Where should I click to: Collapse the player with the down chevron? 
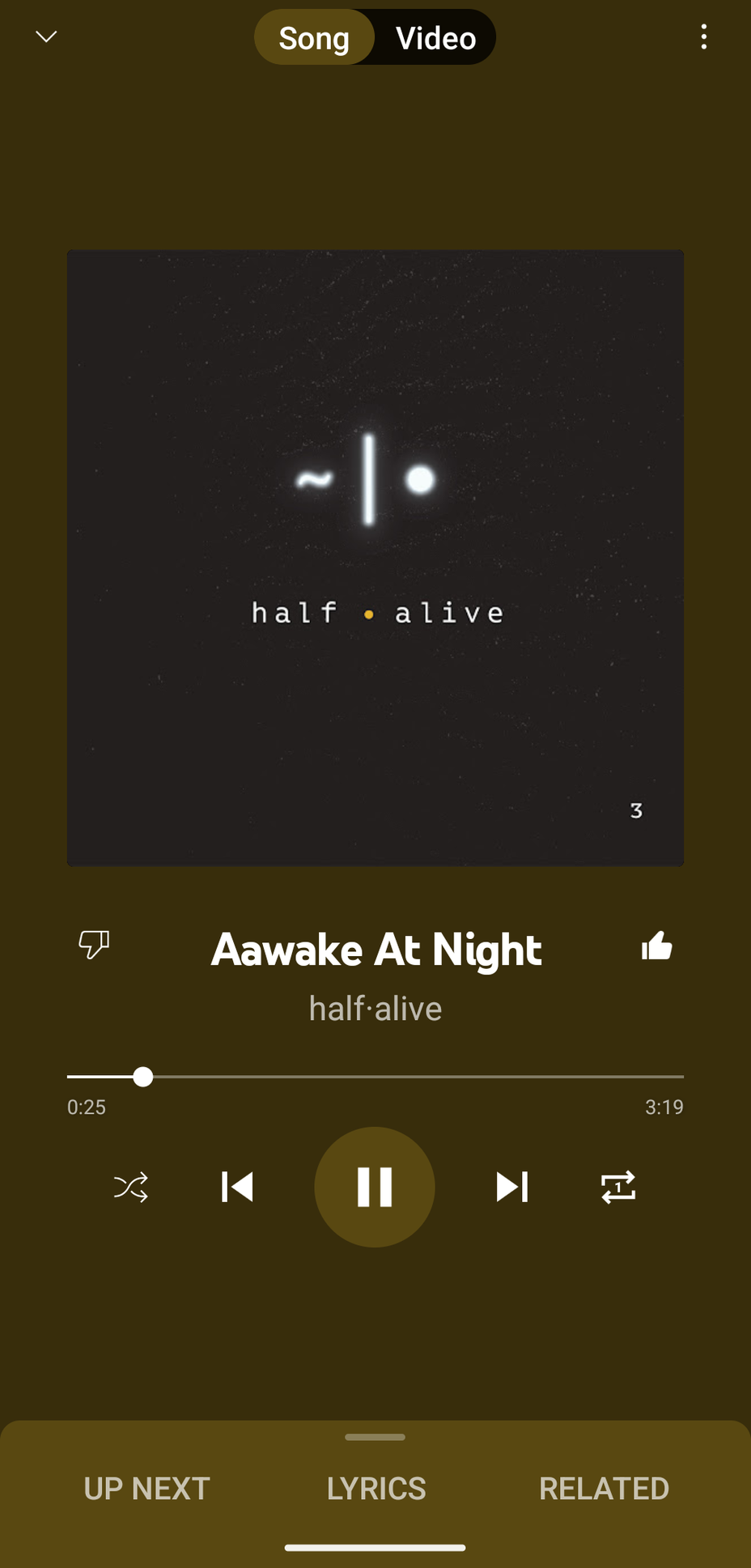point(46,37)
